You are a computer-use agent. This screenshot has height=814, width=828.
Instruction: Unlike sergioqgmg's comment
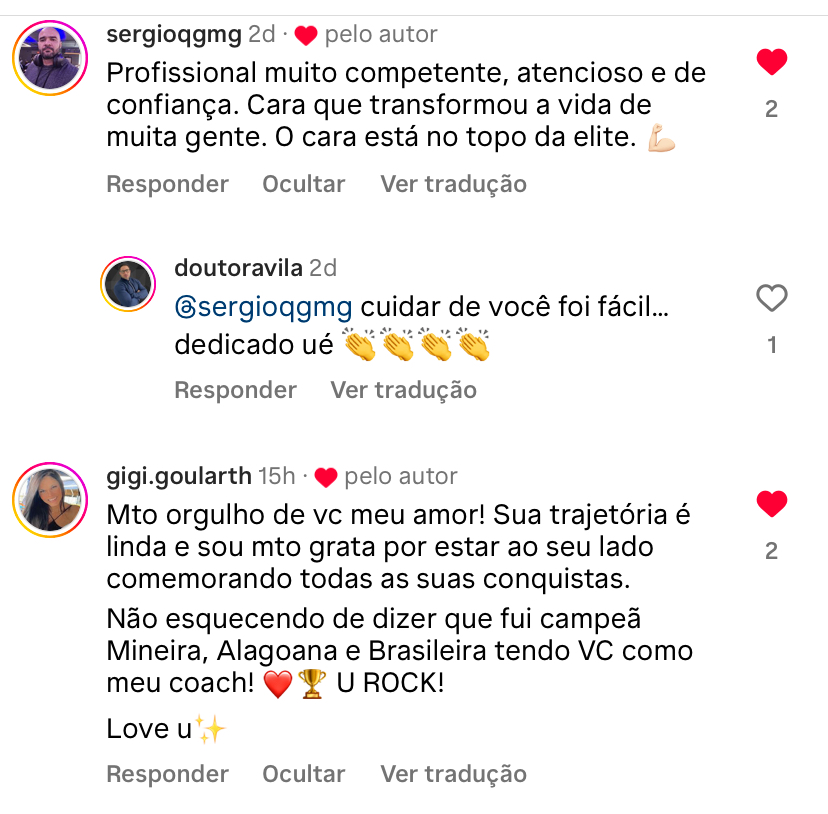point(771,63)
